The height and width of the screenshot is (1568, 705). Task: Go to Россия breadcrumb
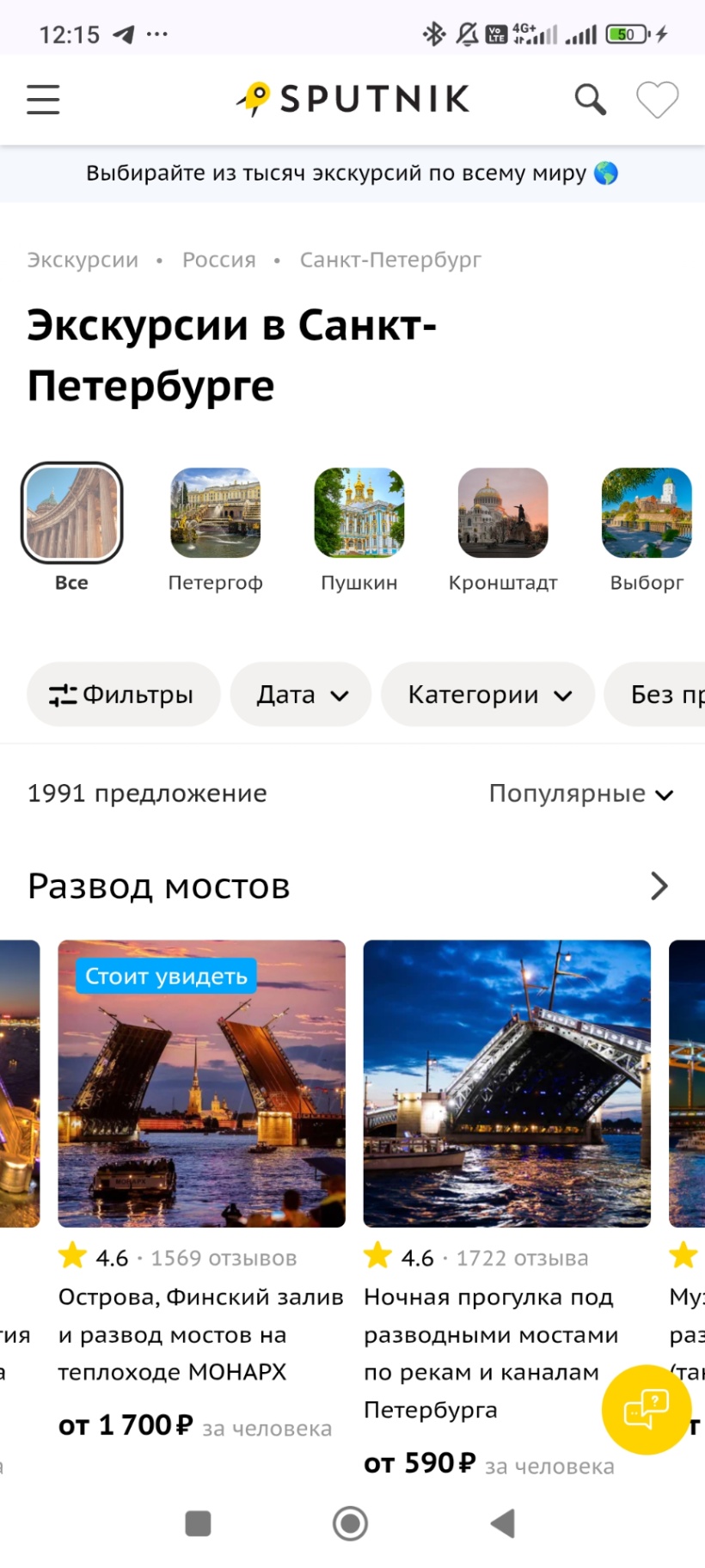click(218, 260)
